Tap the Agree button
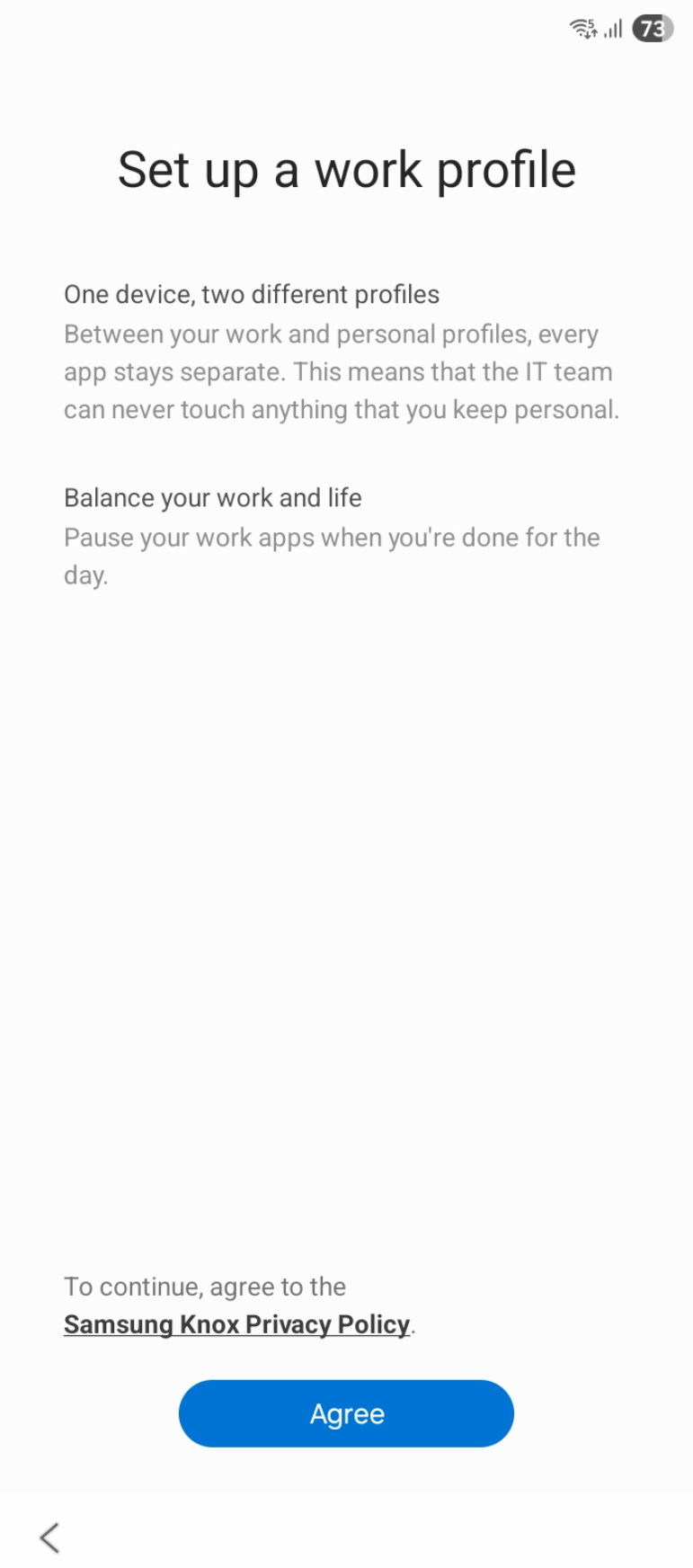Image resolution: width=693 pixels, height=1568 pixels. pos(346,1413)
